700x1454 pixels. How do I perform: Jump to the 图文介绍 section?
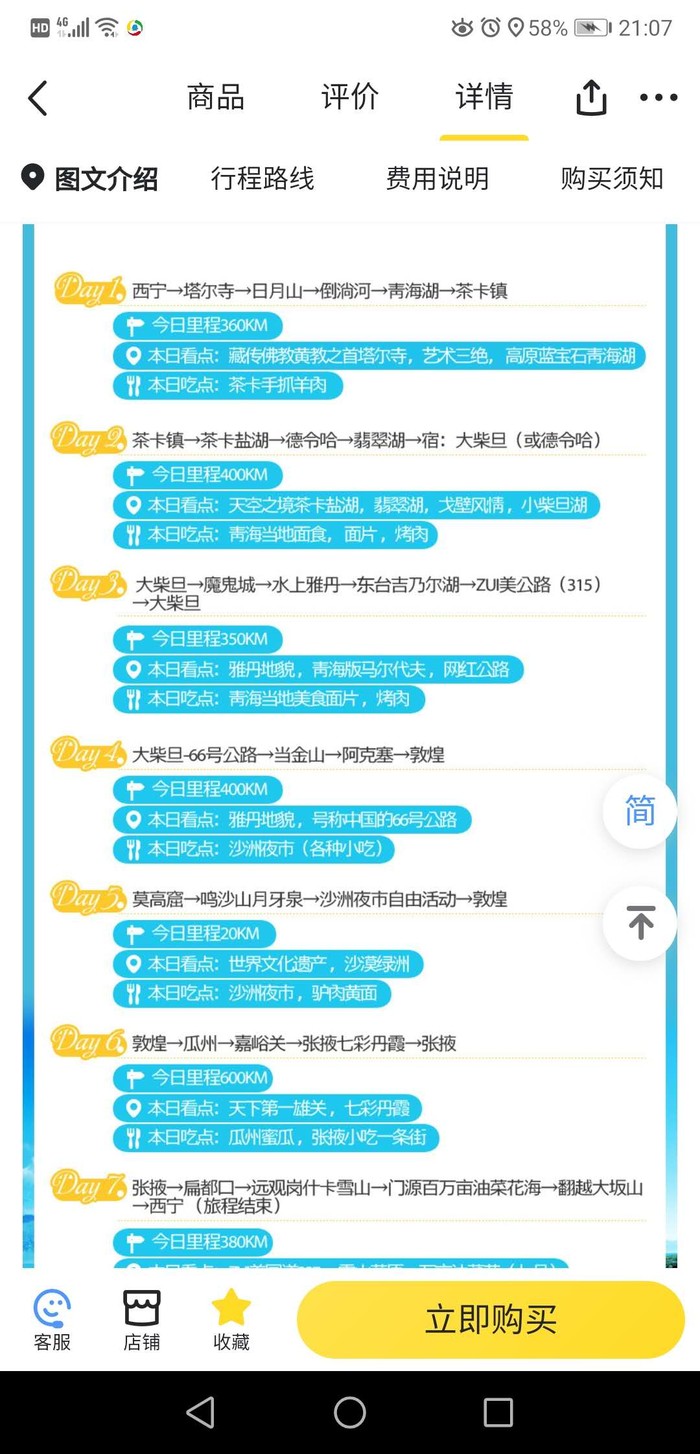[x=91, y=179]
